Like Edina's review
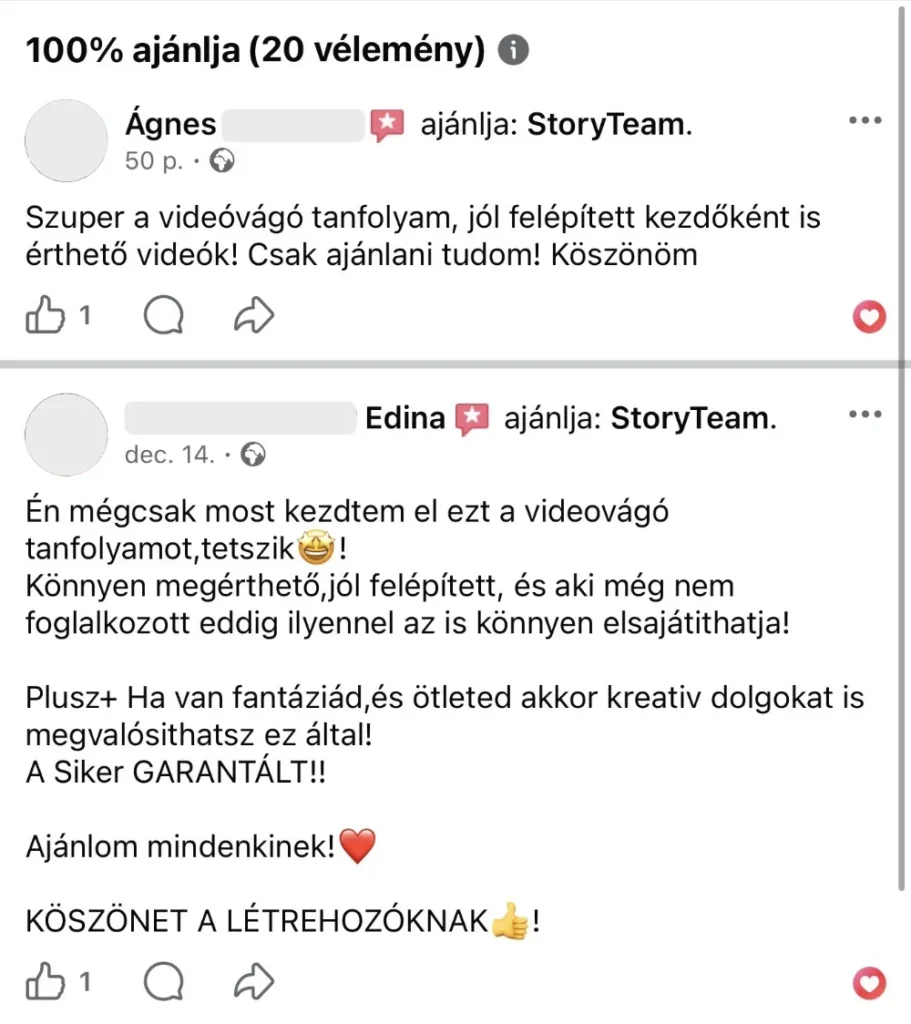 pos(43,982)
